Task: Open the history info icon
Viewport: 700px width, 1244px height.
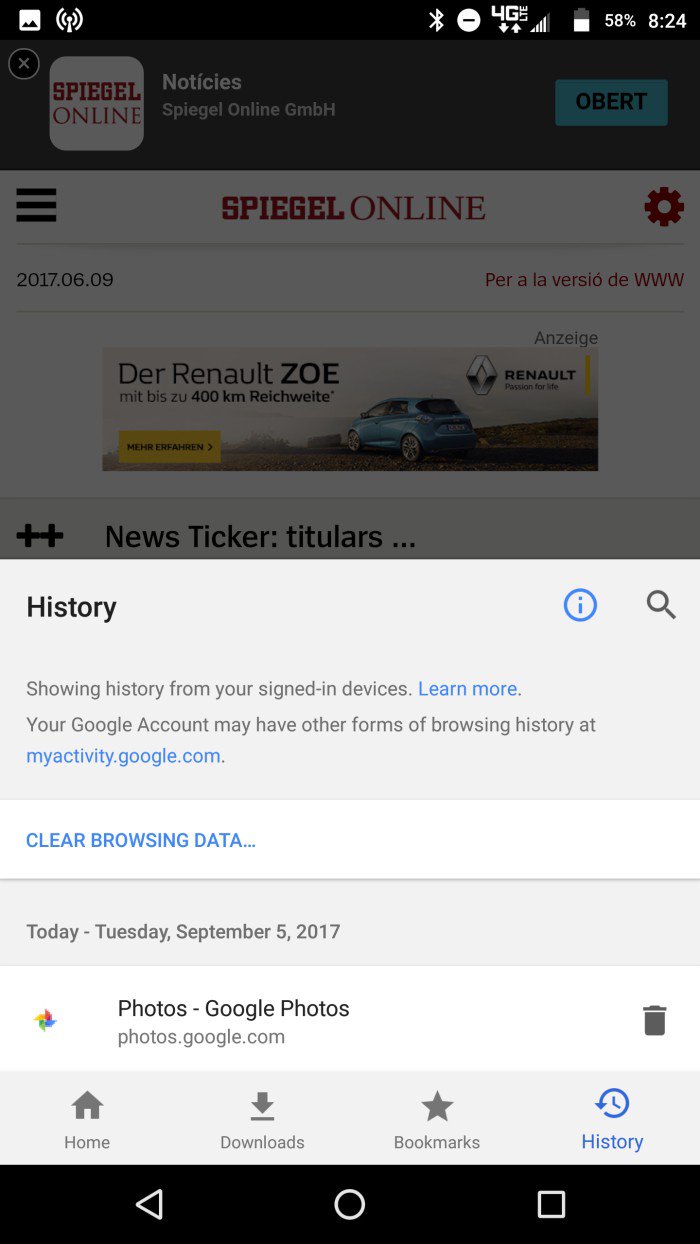Action: (x=580, y=605)
